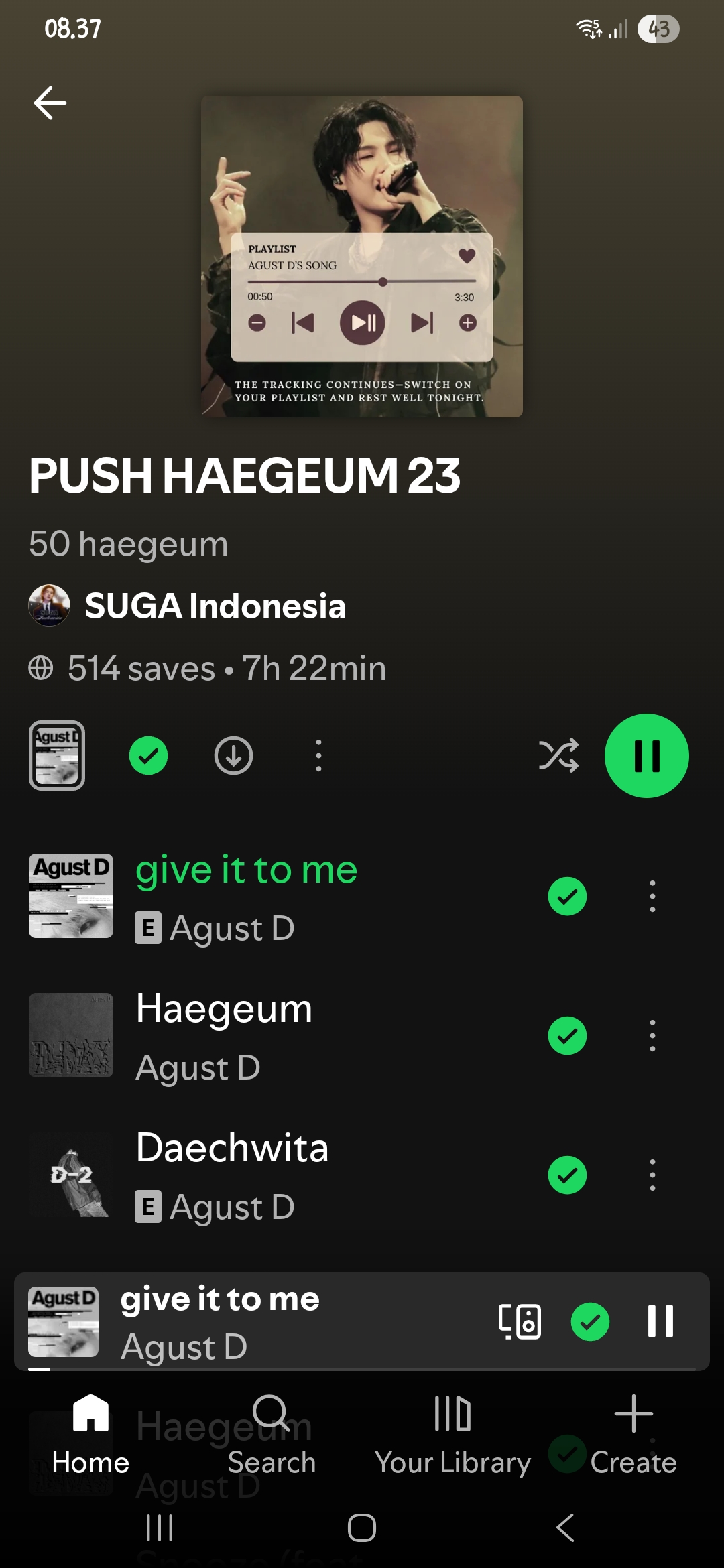Open recent apps from the navigation bar
Viewport: 724px width, 1568px height.
pos(160,1528)
